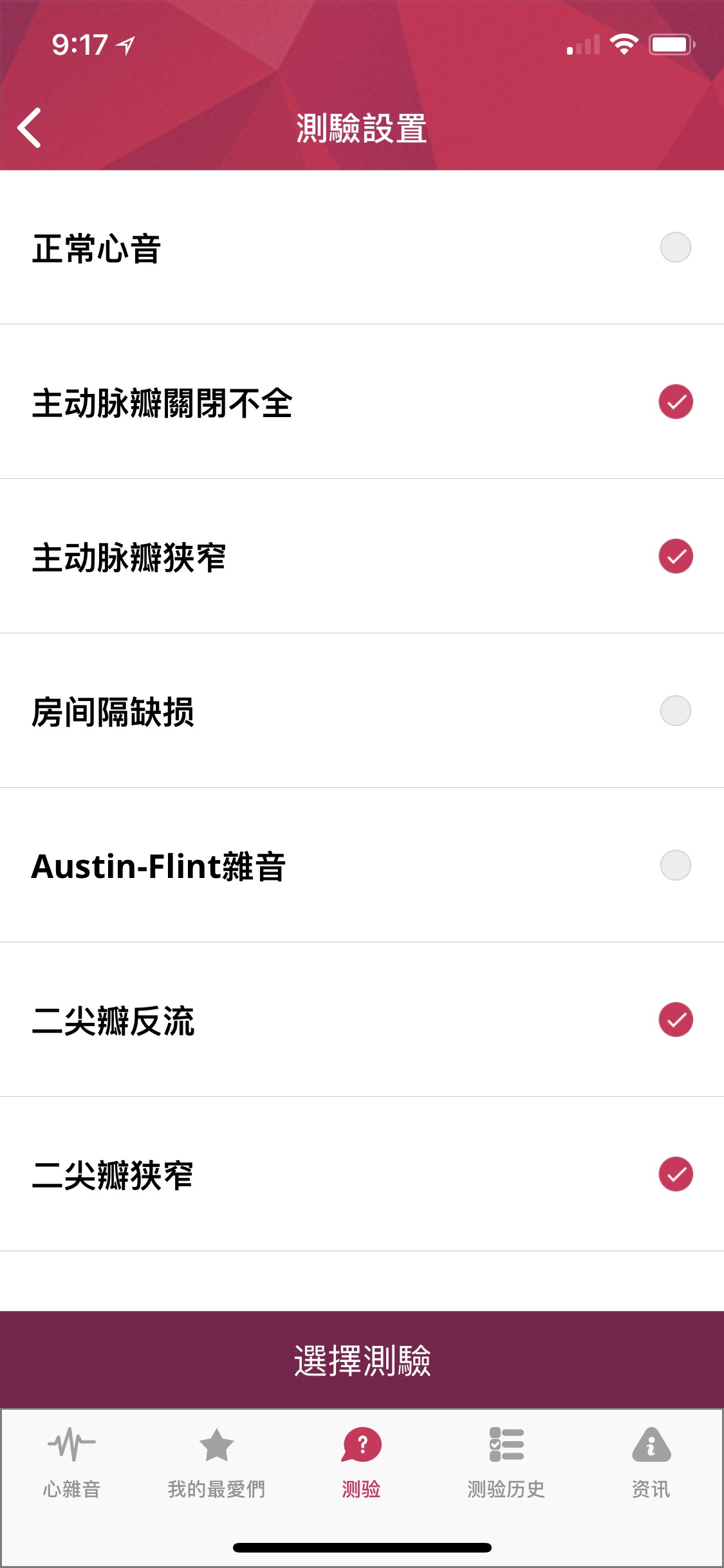Check the 房间隔缺损 option
Screen dimensions: 724x1568
coord(676,711)
